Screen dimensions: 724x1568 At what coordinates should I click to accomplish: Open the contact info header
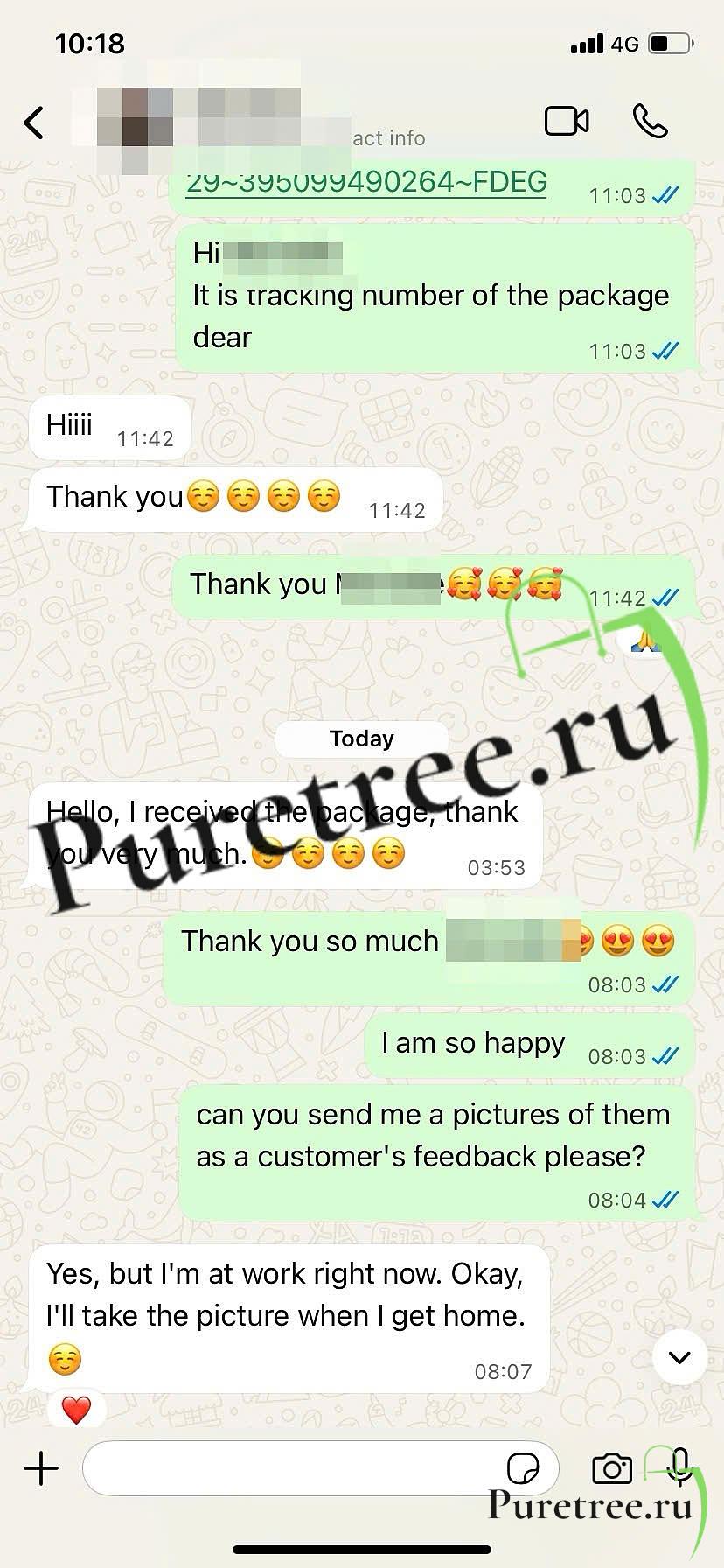[x=262, y=122]
